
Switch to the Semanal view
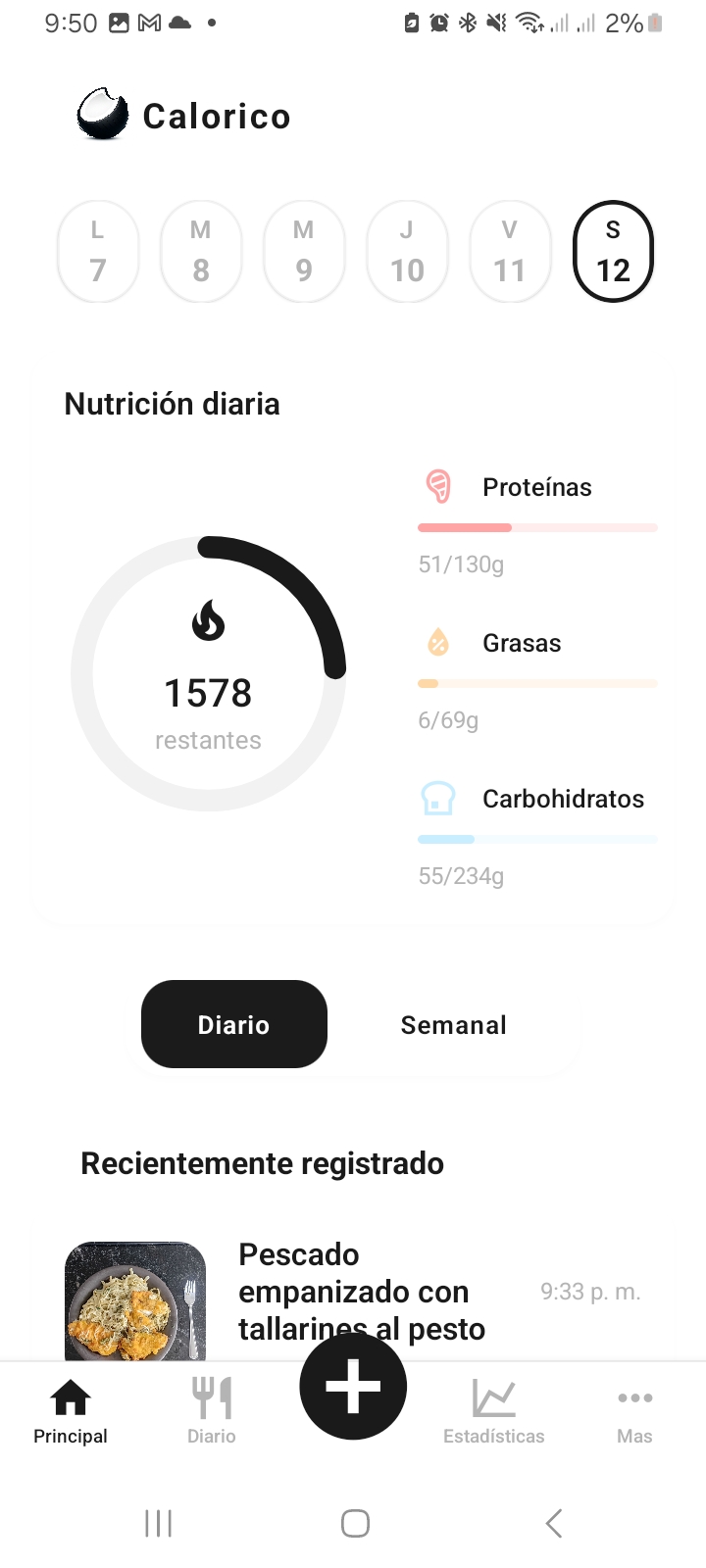coord(453,1025)
